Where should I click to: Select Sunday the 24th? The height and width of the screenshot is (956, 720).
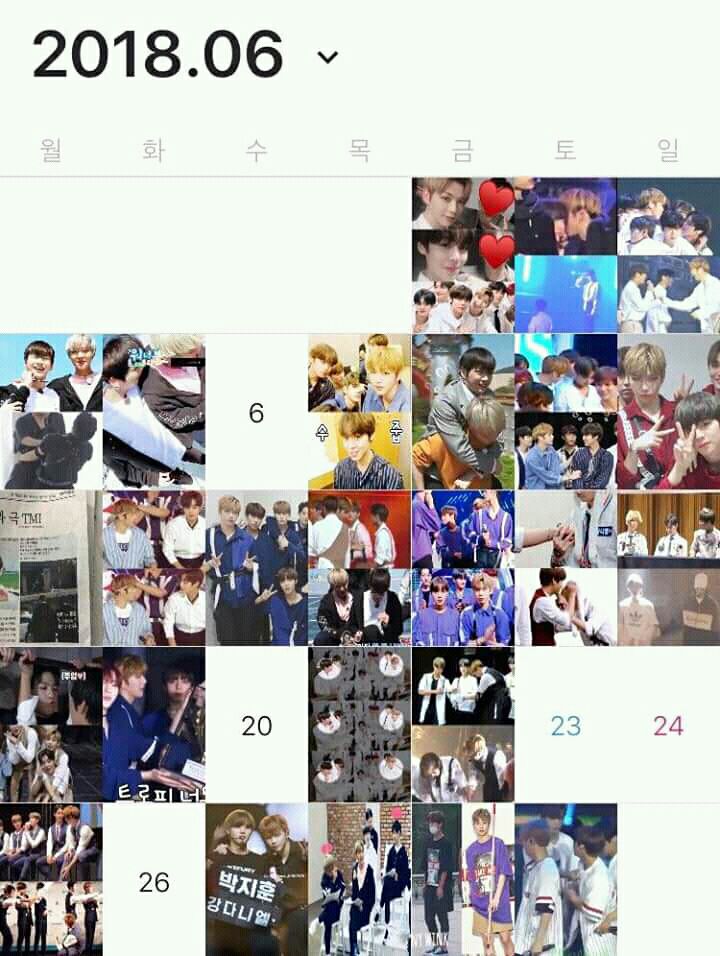click(668, 725)
